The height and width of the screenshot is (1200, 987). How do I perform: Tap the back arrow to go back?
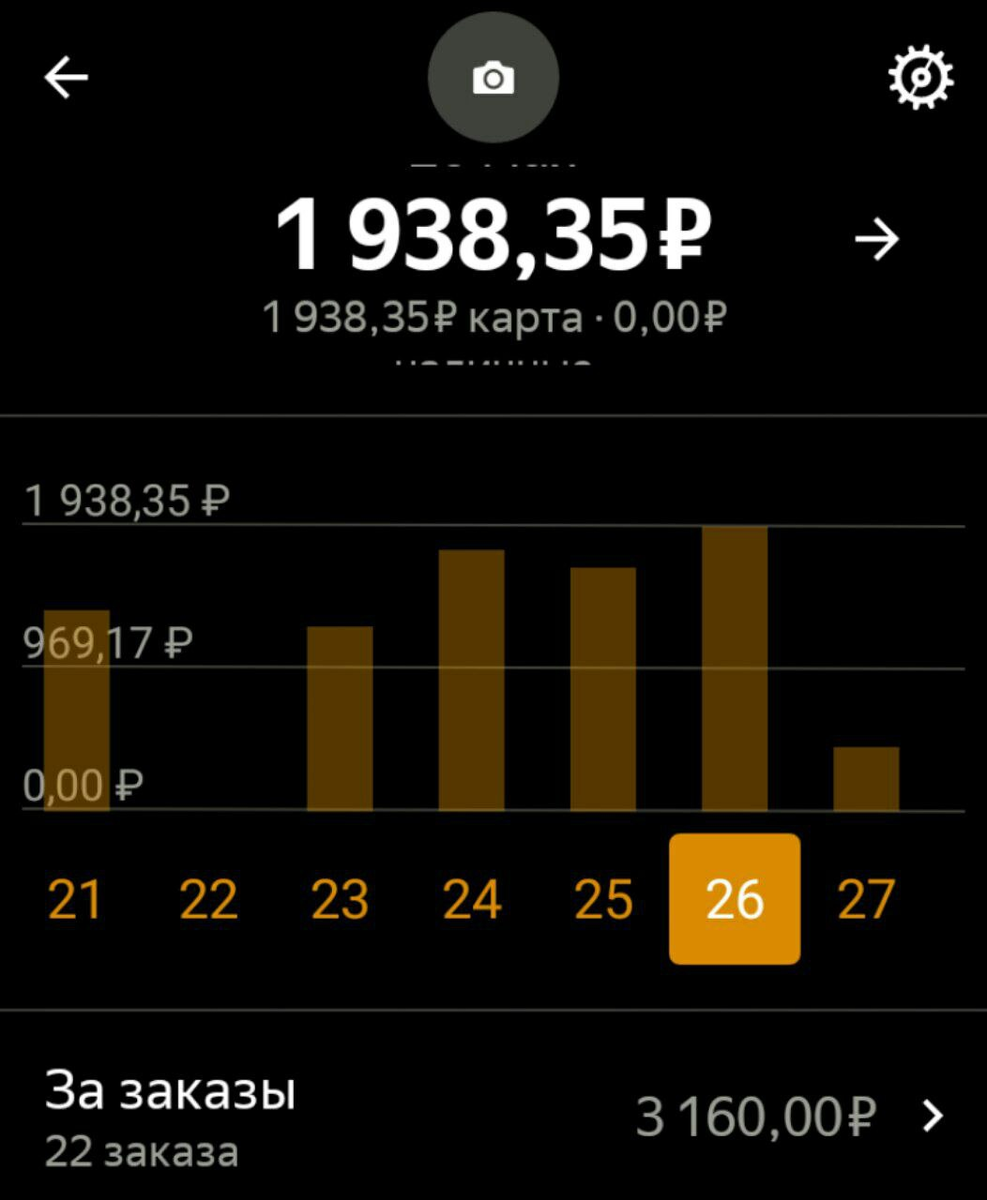coord(64,76)
